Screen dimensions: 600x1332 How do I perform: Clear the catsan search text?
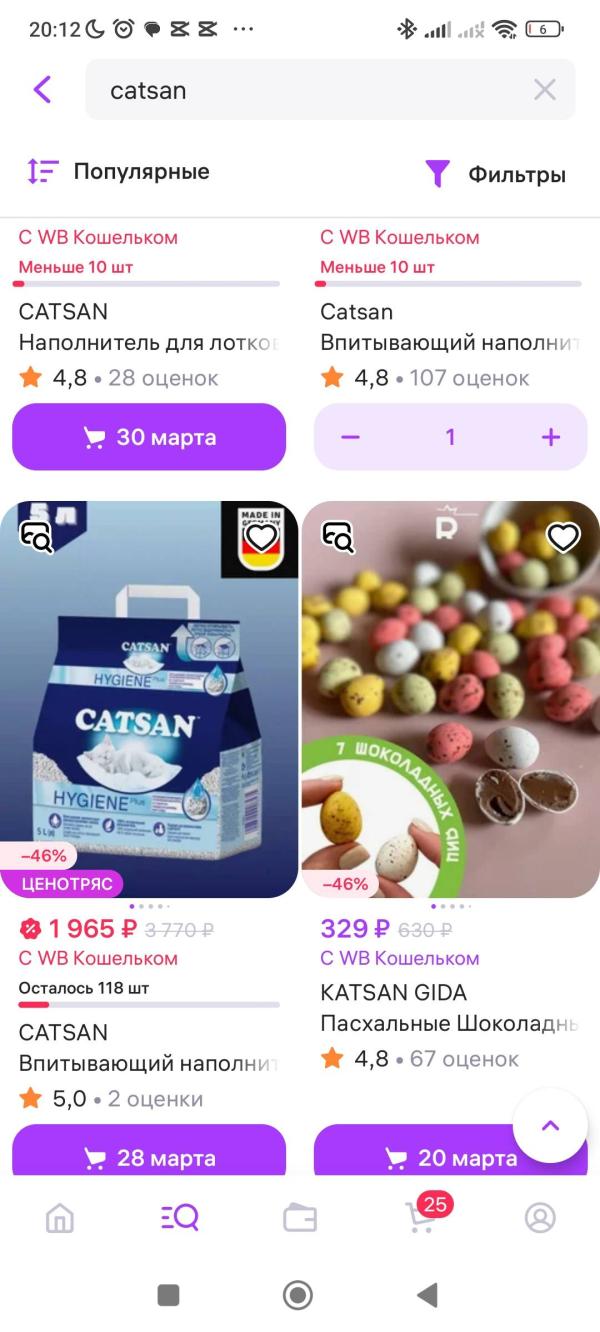tap(544, 90)
